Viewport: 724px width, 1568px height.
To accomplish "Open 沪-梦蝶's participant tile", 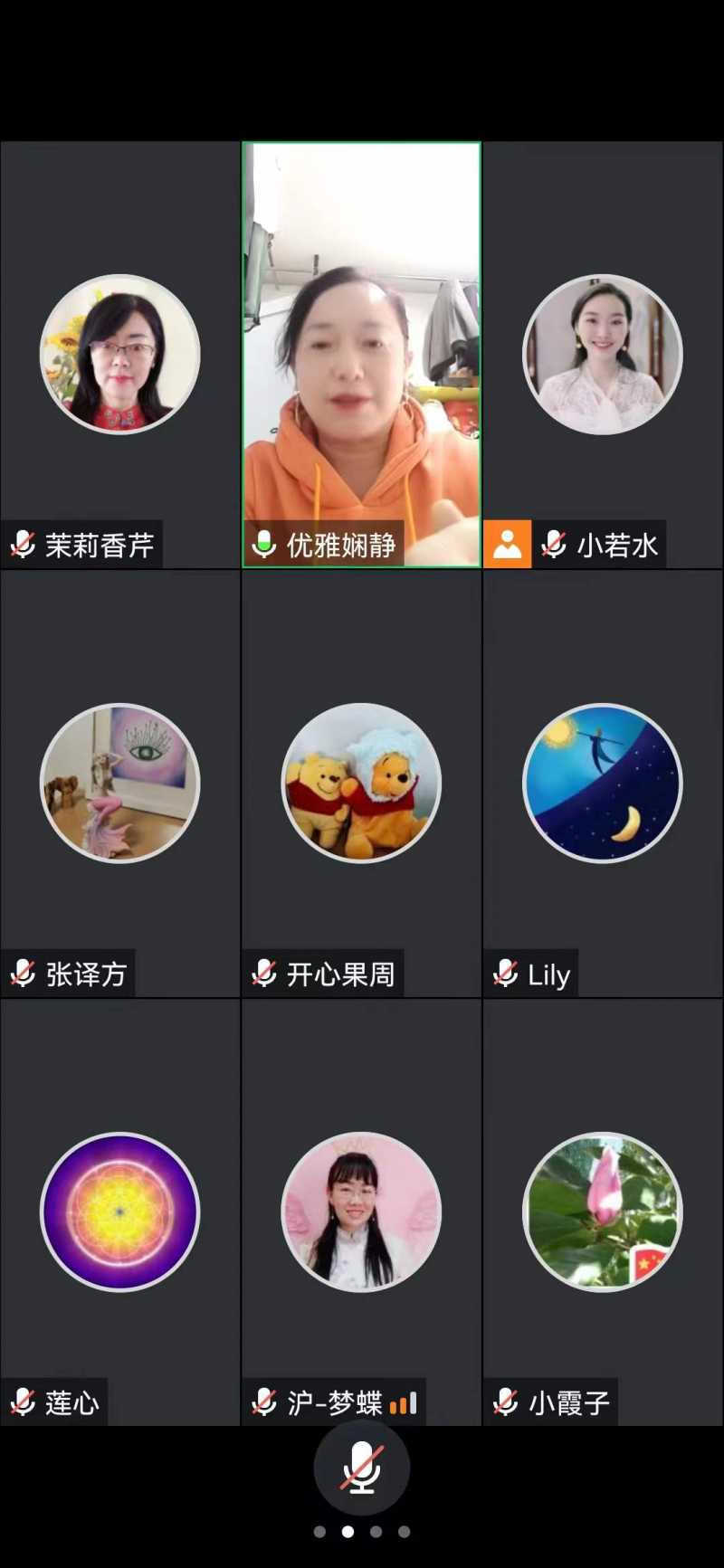I will coord(361,1212).
